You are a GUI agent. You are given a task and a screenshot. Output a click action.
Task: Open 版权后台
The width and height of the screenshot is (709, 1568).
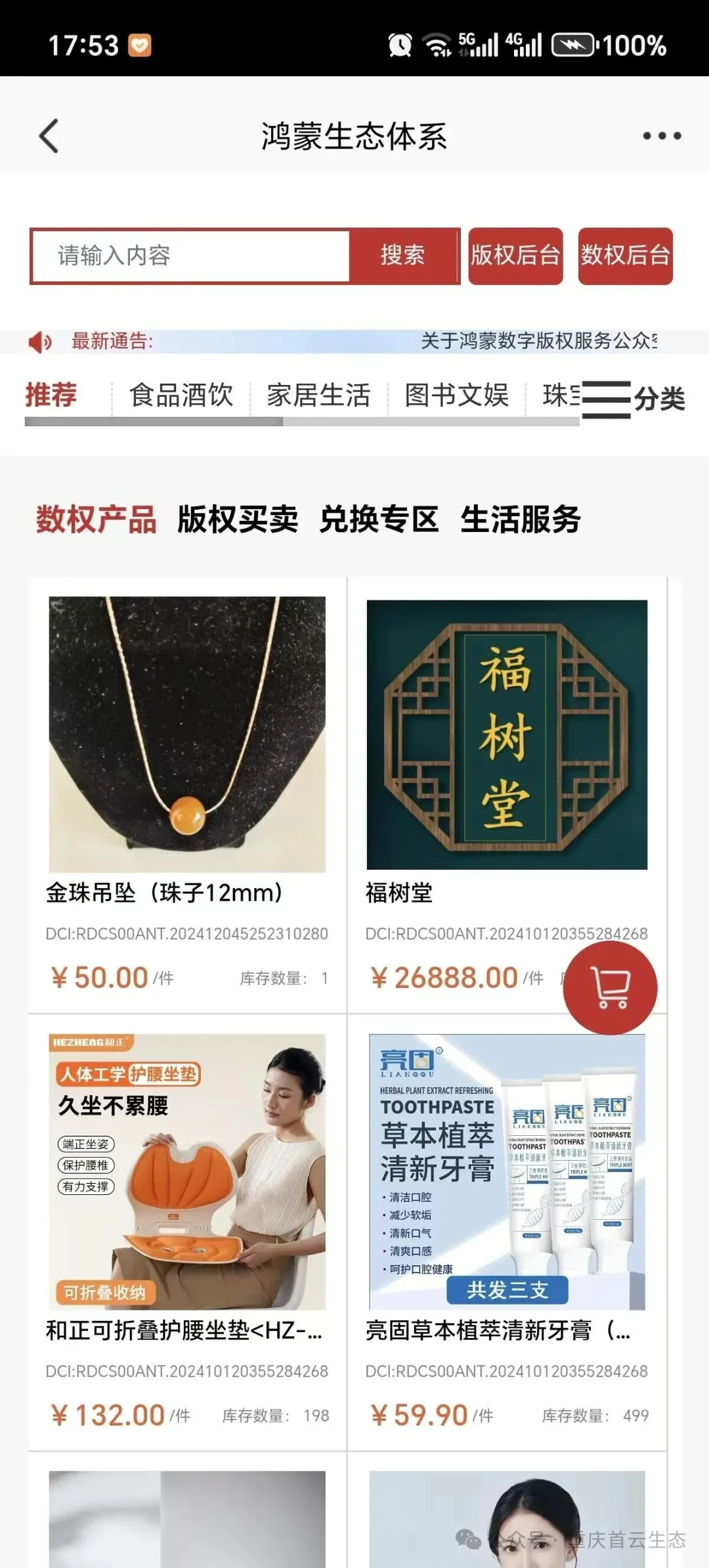(515, 256)
